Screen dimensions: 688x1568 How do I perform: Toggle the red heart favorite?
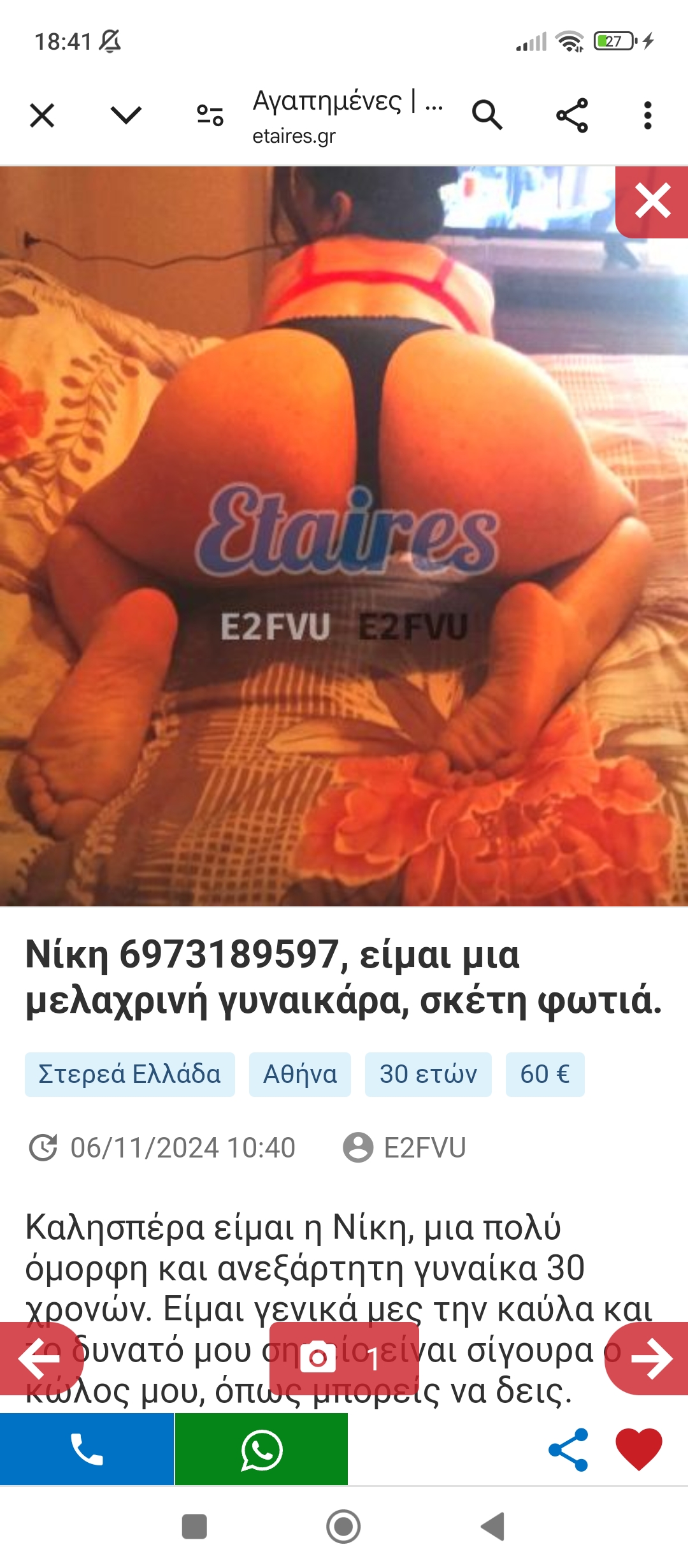639,1449
